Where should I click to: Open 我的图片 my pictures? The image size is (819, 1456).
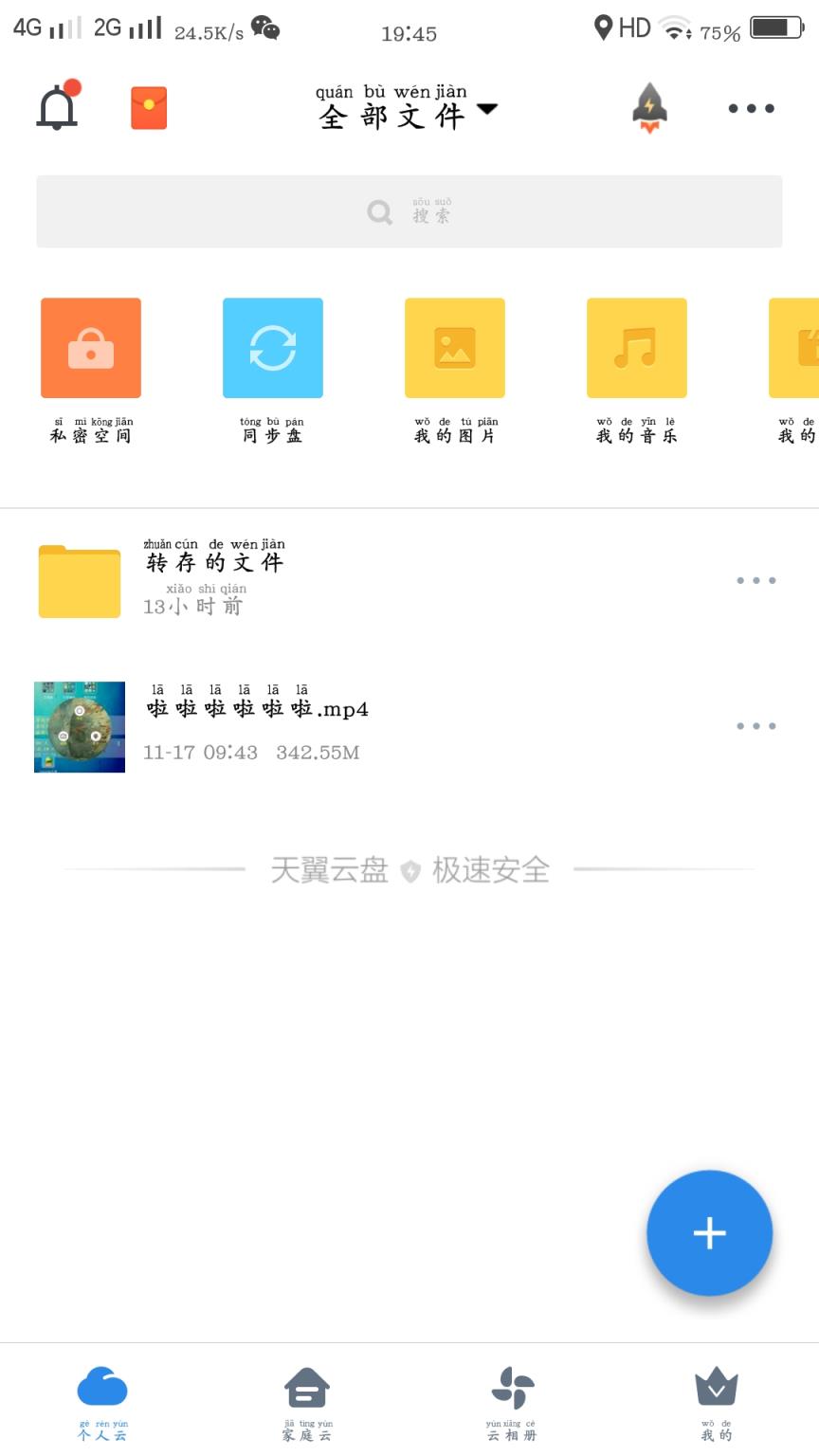454,347
